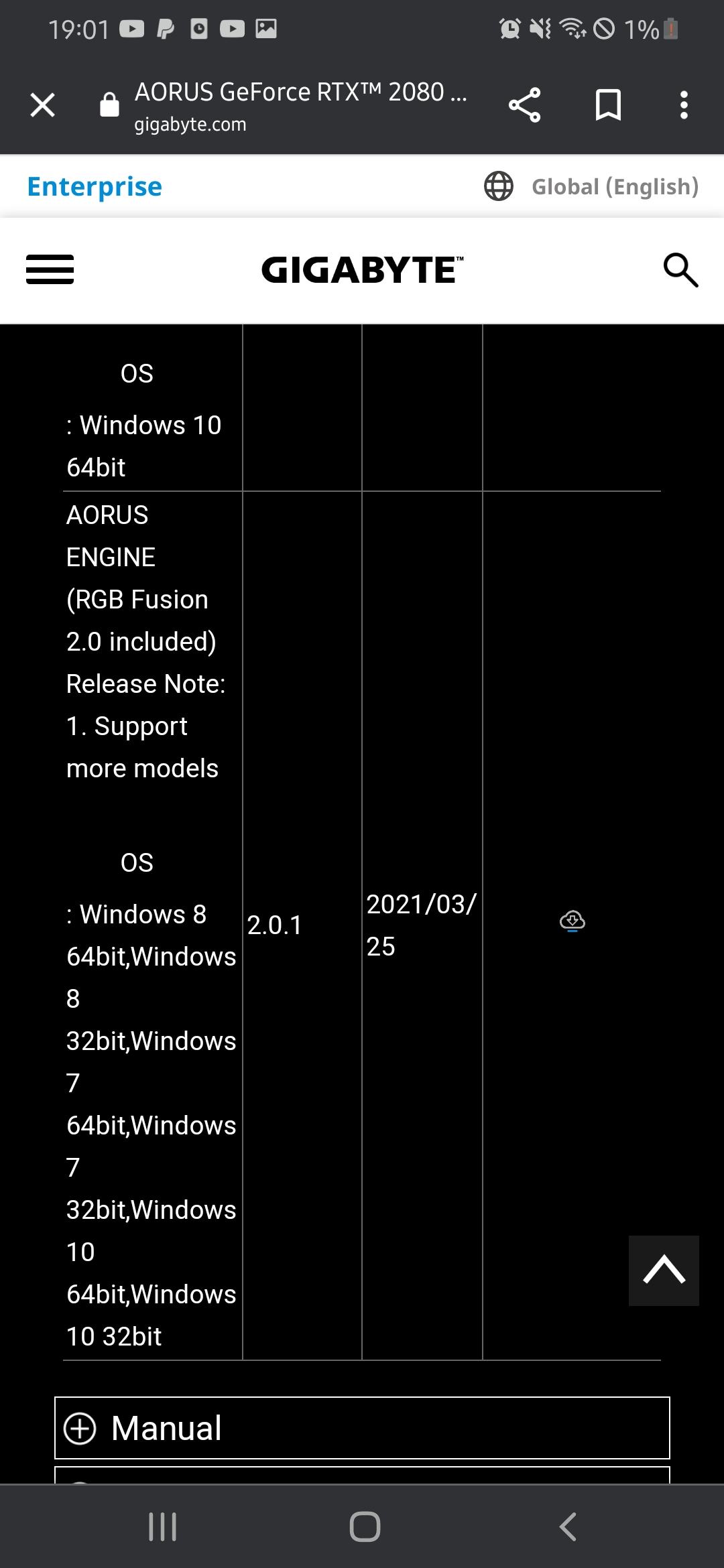The height and width of the screenshot is (1568, 724).
Task: Open the Enterprise link
Action: pyautogui.click(x=95, y=187)
